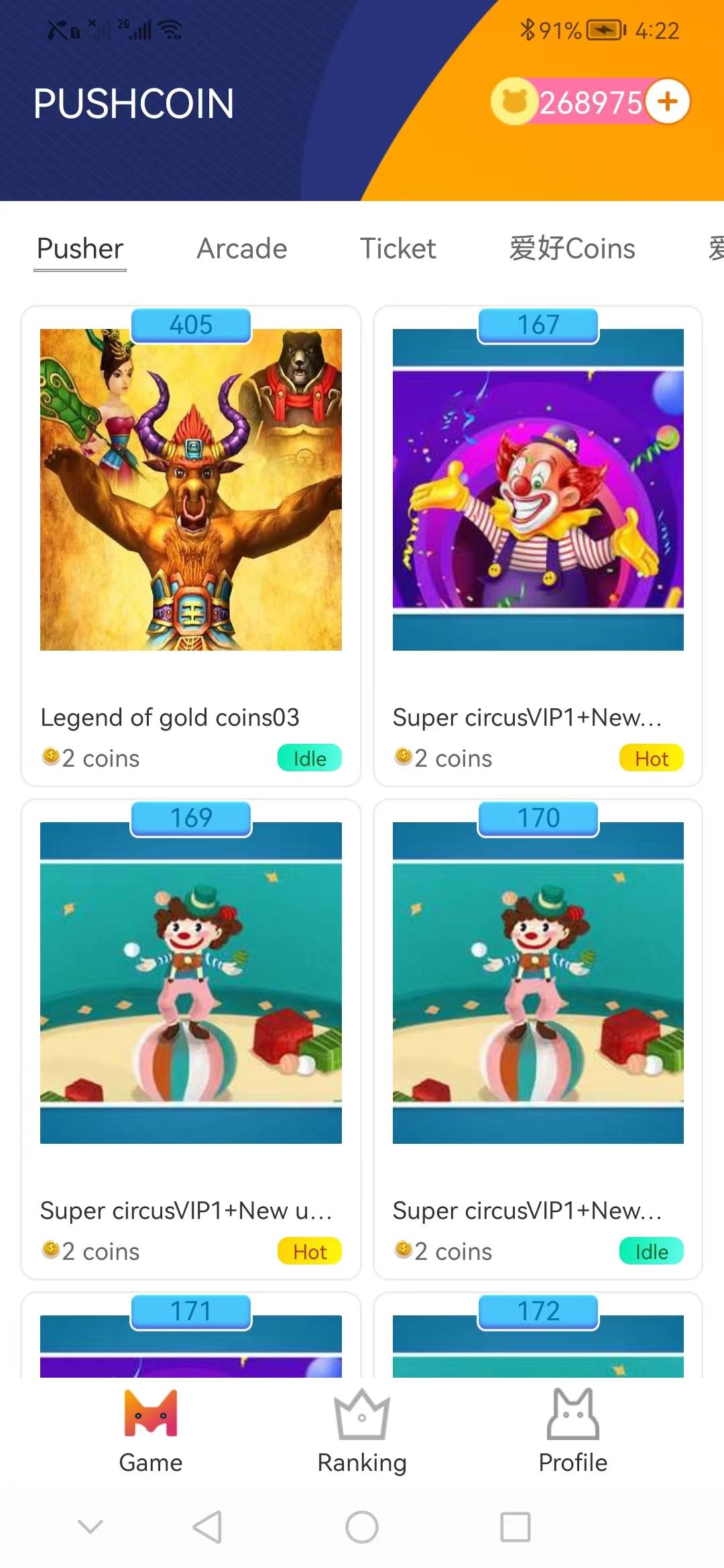Viewport: 724px width, 1568px height.
Task: Select the Game tab in bottom bar
Action: pos(151,1431)
